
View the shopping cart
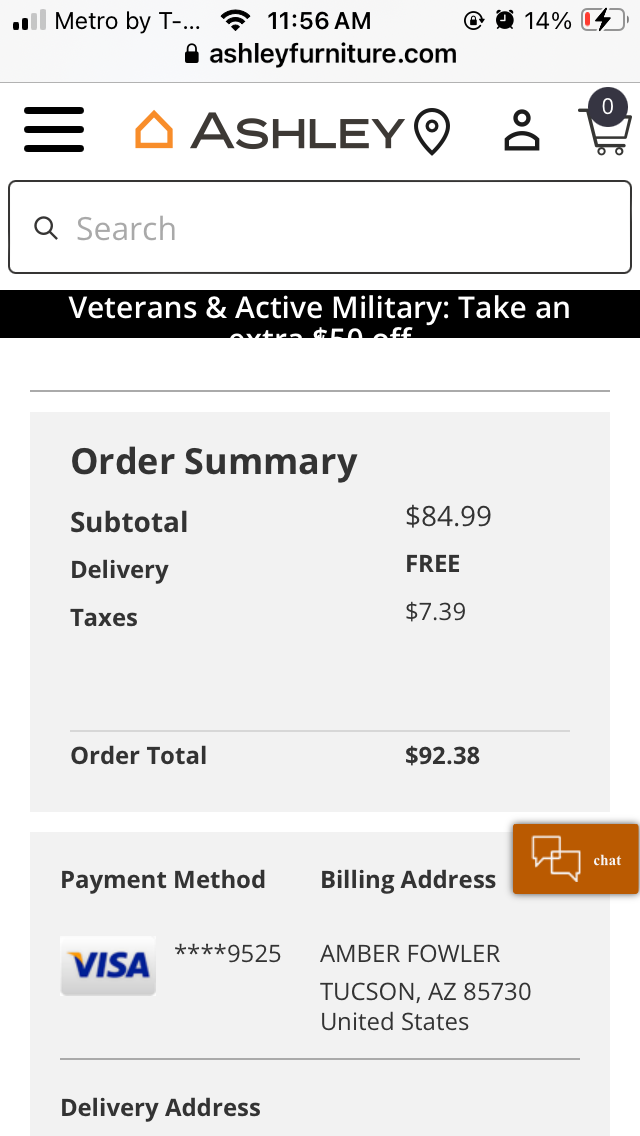pos(605,123)
